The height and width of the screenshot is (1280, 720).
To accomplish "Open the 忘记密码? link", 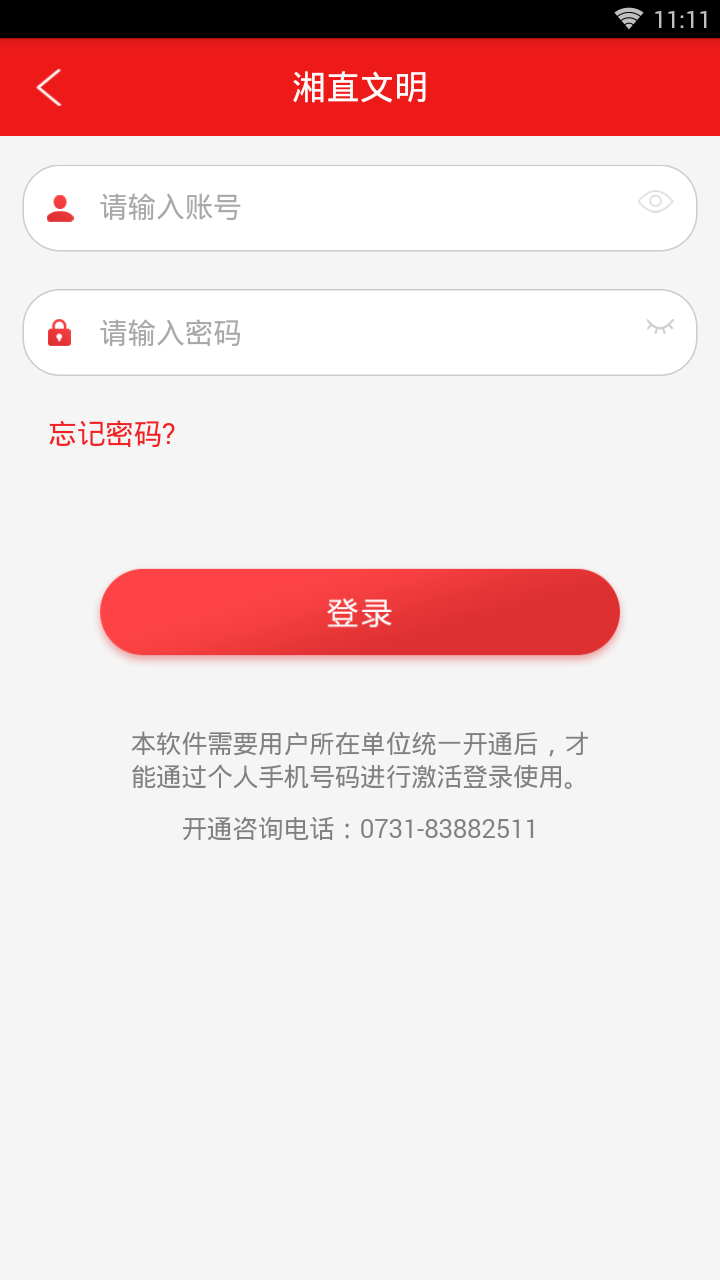I will [112, 434].
